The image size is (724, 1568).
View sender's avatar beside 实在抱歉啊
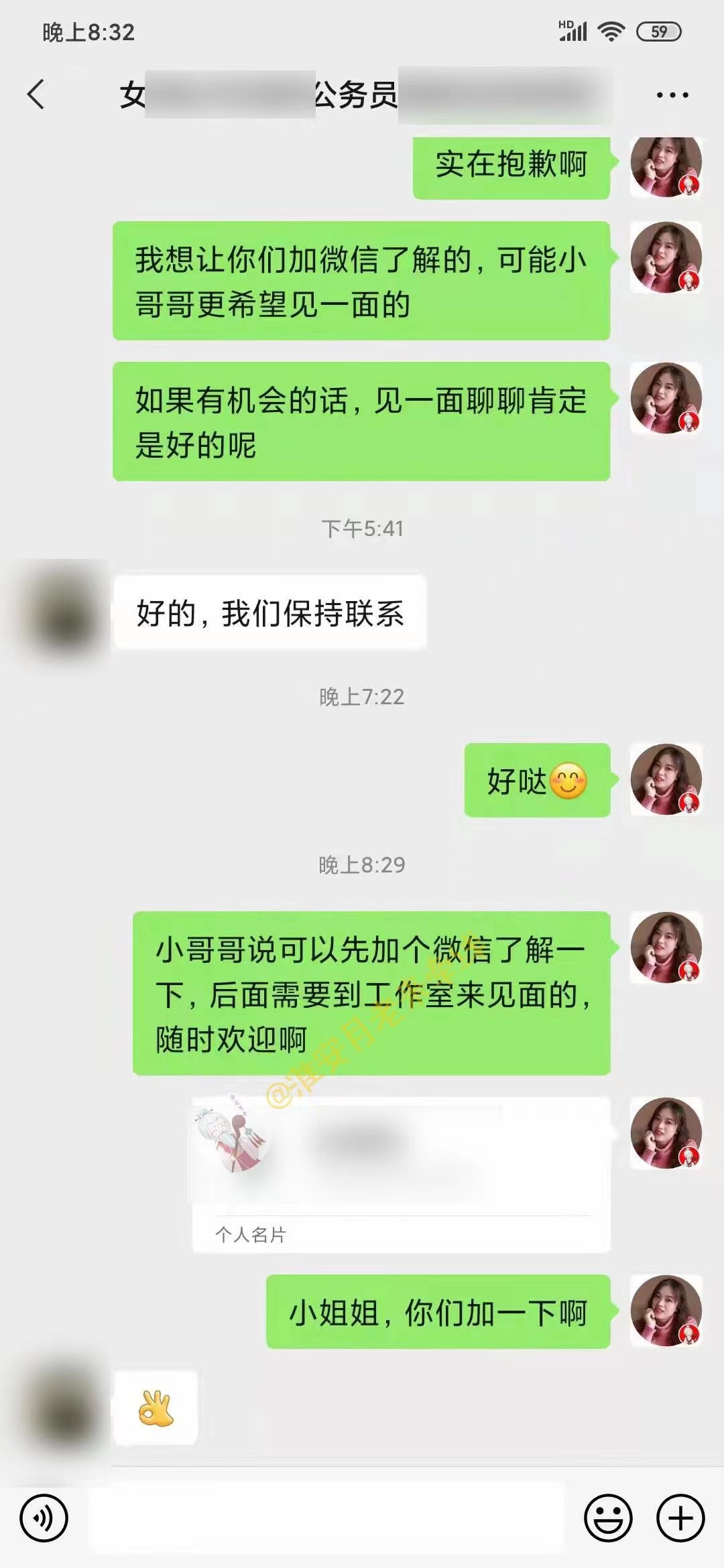click(x=666, y=166)
